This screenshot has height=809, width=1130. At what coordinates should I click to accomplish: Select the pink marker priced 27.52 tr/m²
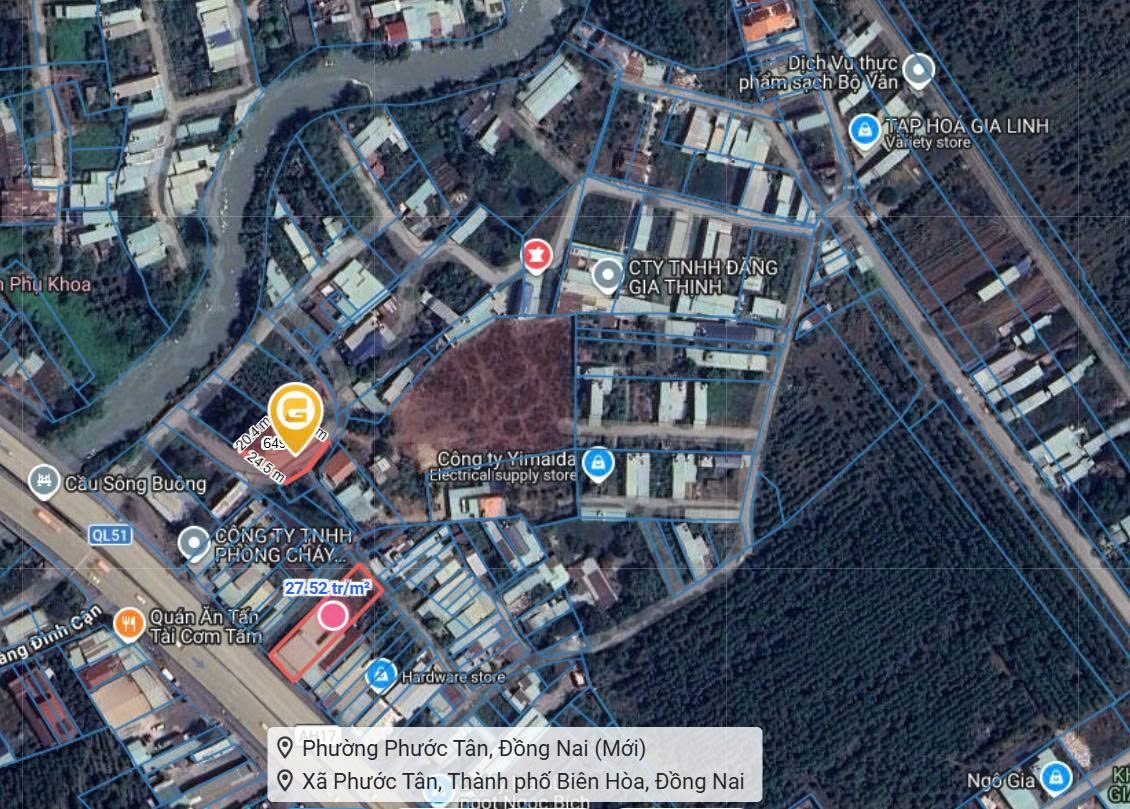tap(333, 616)
